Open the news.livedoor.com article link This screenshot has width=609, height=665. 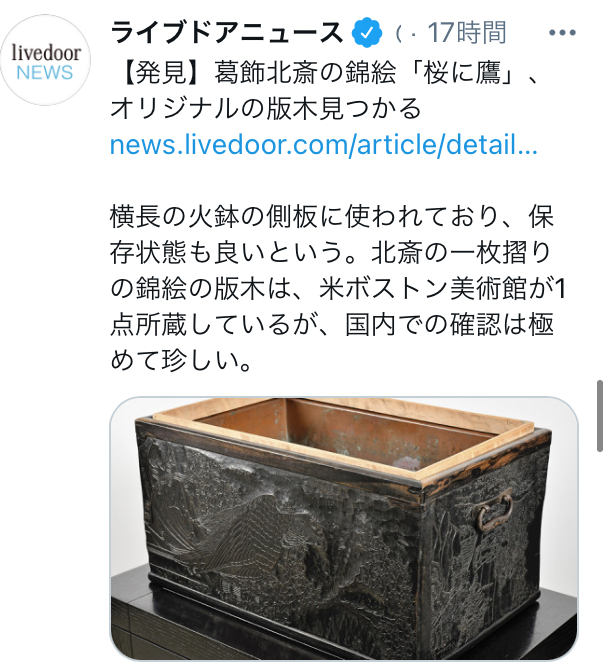click(324, 145)
